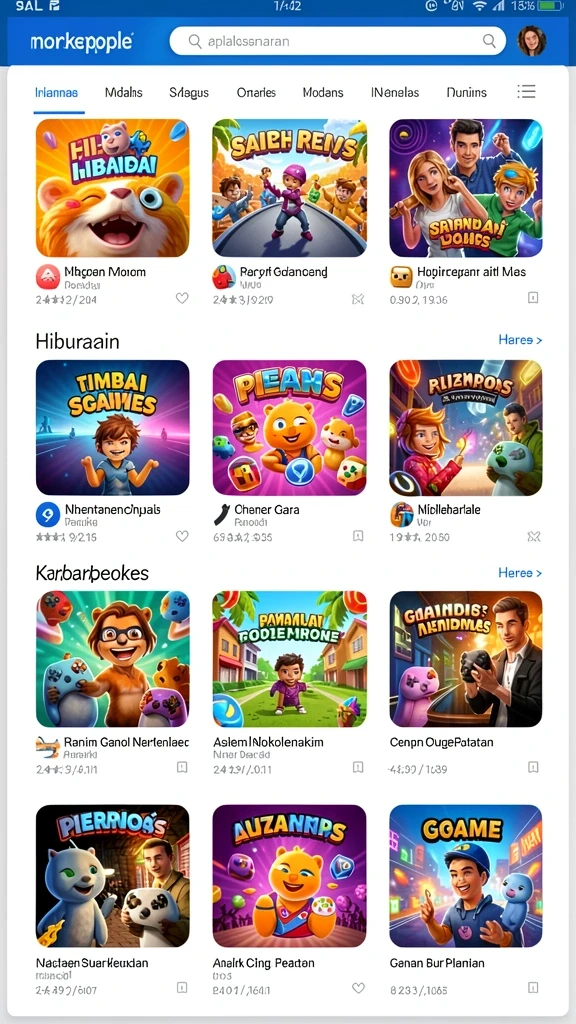Open the search field at the top
This screenshot has height=1024, width=576.
click(337, 41)
